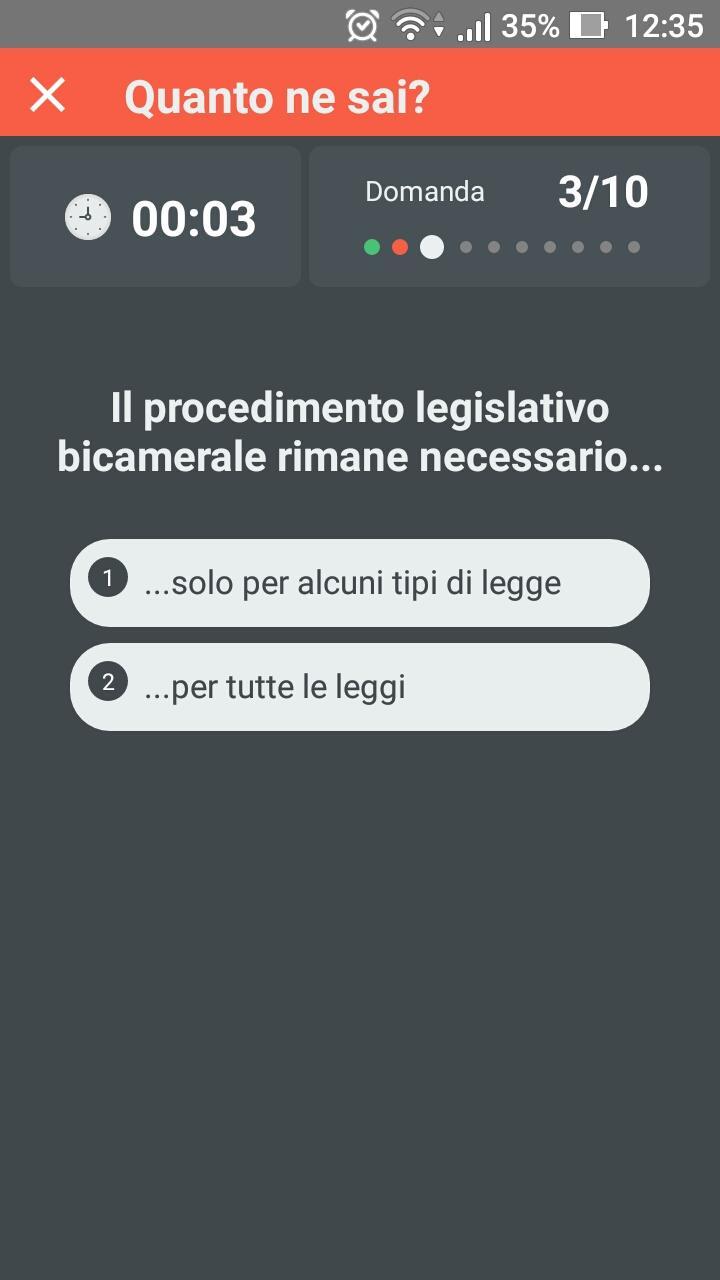Tap the last gray progress dot

tap(633, 247)
